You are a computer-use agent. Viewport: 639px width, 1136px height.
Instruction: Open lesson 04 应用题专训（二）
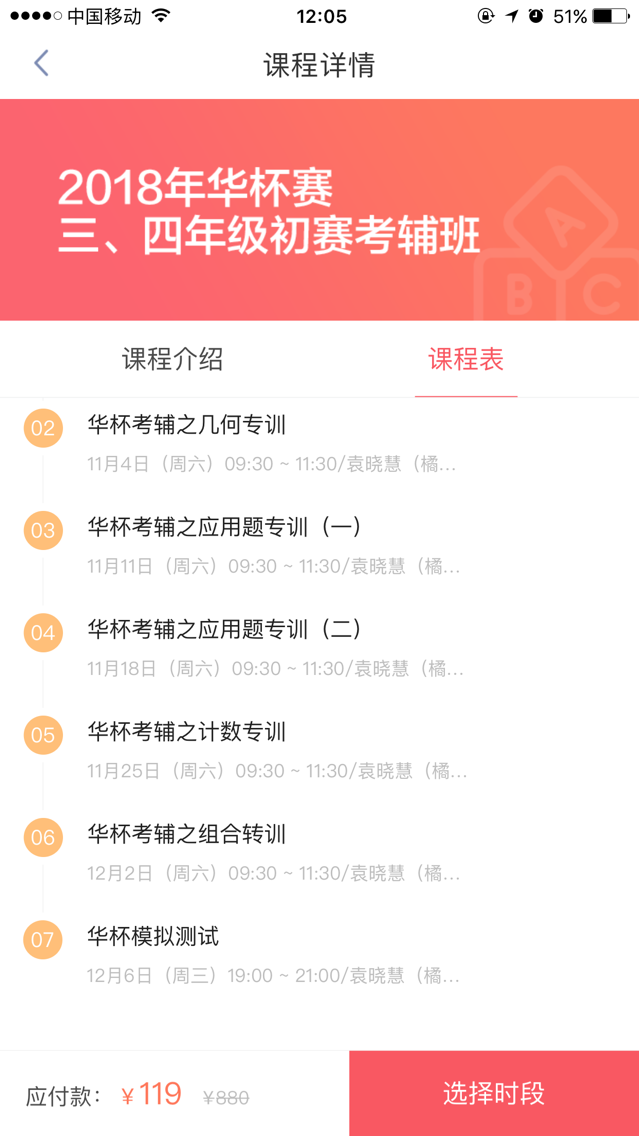(320, 648)
